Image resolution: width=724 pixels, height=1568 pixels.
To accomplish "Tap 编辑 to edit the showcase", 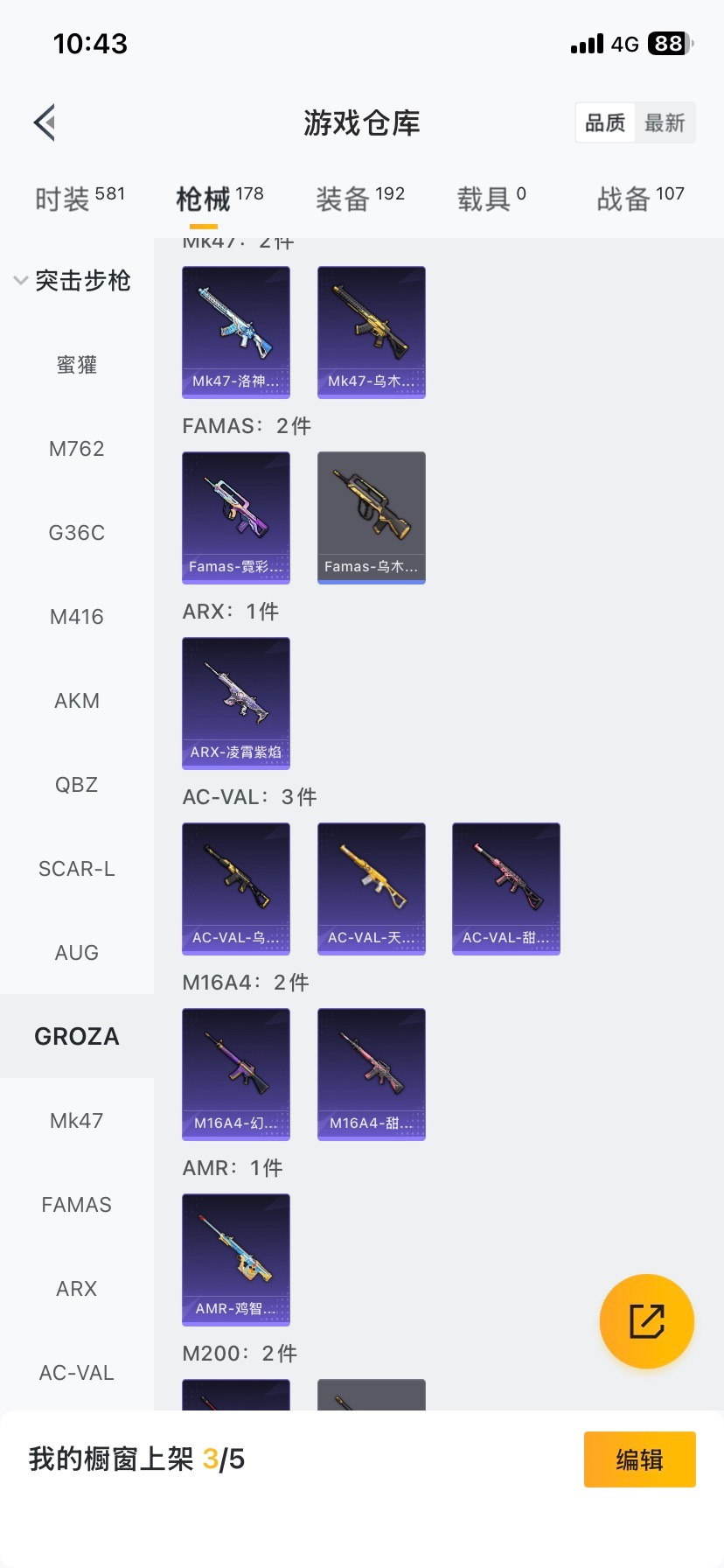I will click(639, 1459).
